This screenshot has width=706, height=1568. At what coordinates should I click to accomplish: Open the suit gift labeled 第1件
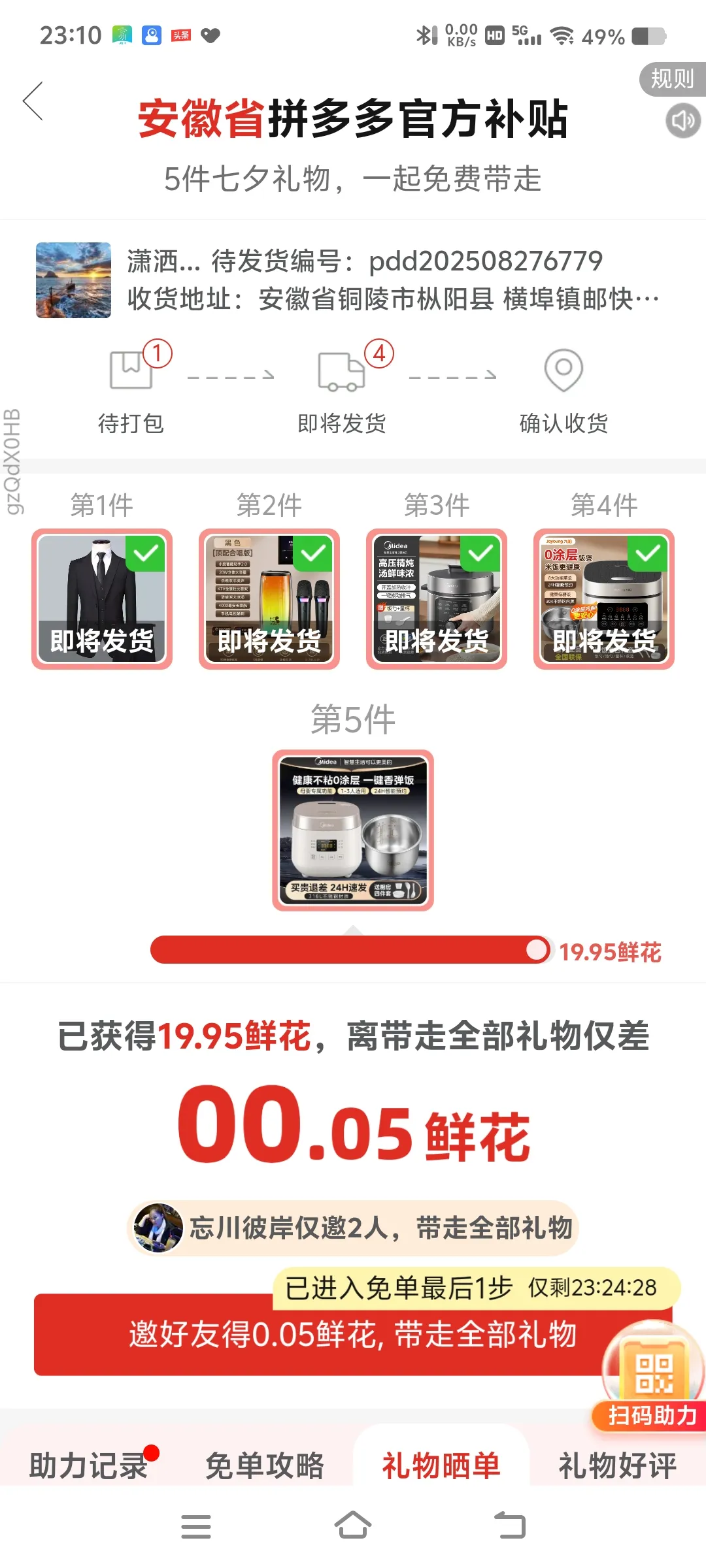click(x=102, y=598)
